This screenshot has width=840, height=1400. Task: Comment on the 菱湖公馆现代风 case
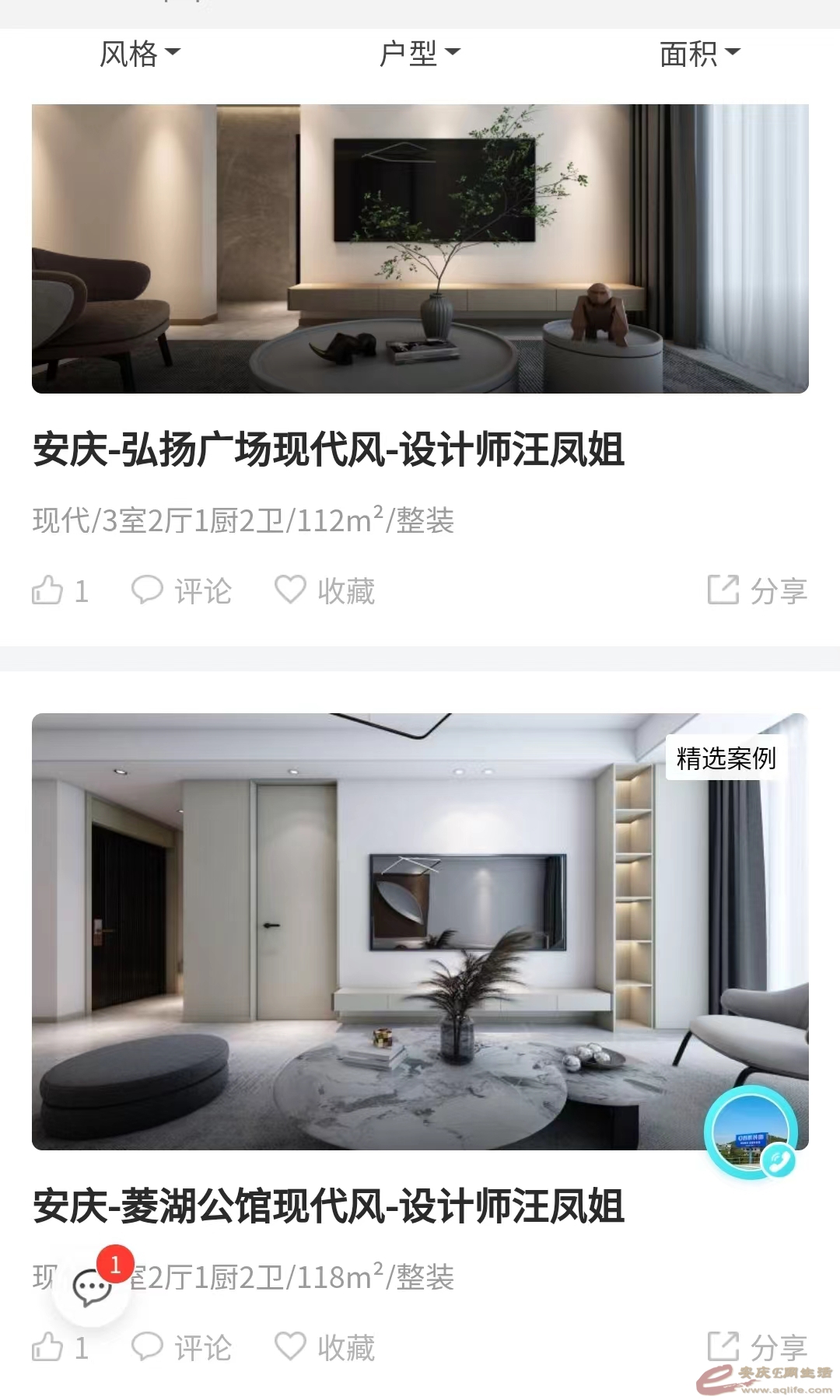click(x=181, y=1347)
